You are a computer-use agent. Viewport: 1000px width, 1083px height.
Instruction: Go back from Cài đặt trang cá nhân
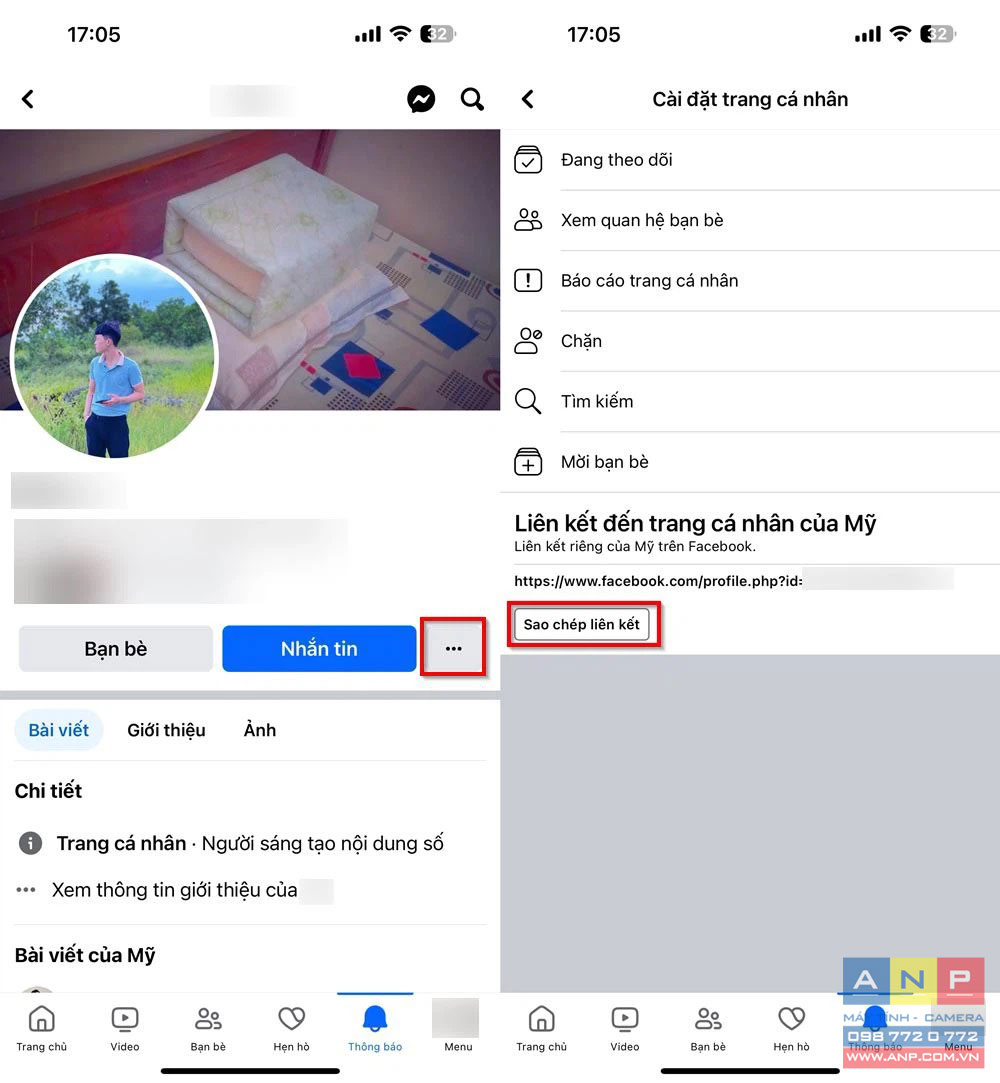[x=528, y=99]
